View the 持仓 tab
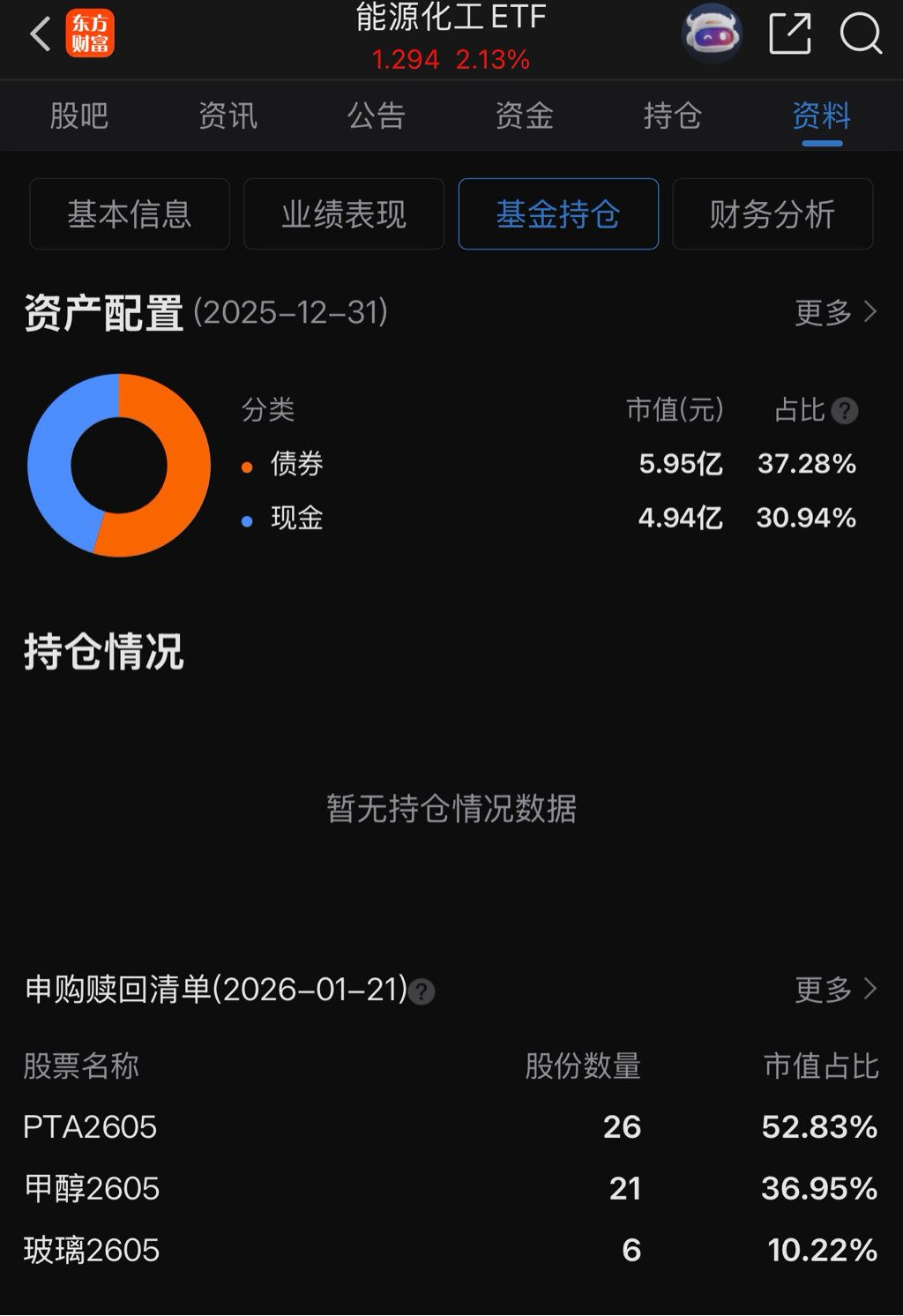Viewport: 903px width, 1316px height. (672, 116)
